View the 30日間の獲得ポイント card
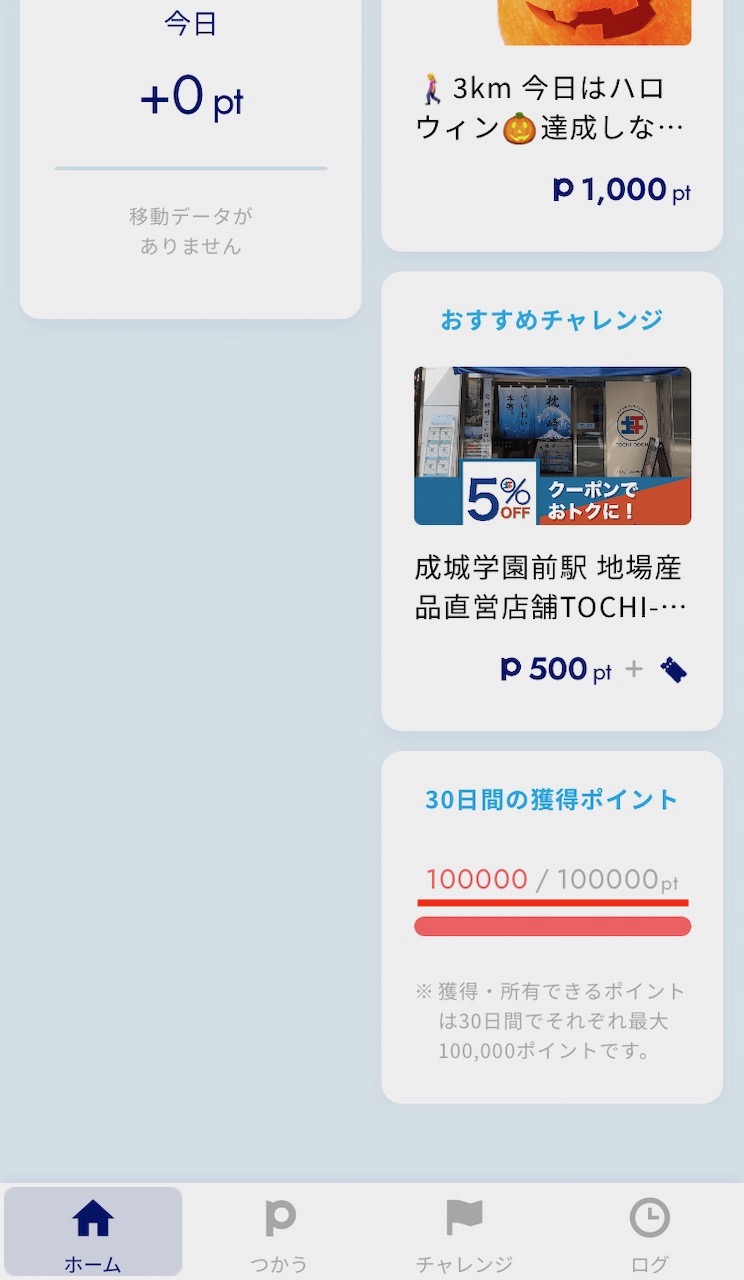 point(552,925)
